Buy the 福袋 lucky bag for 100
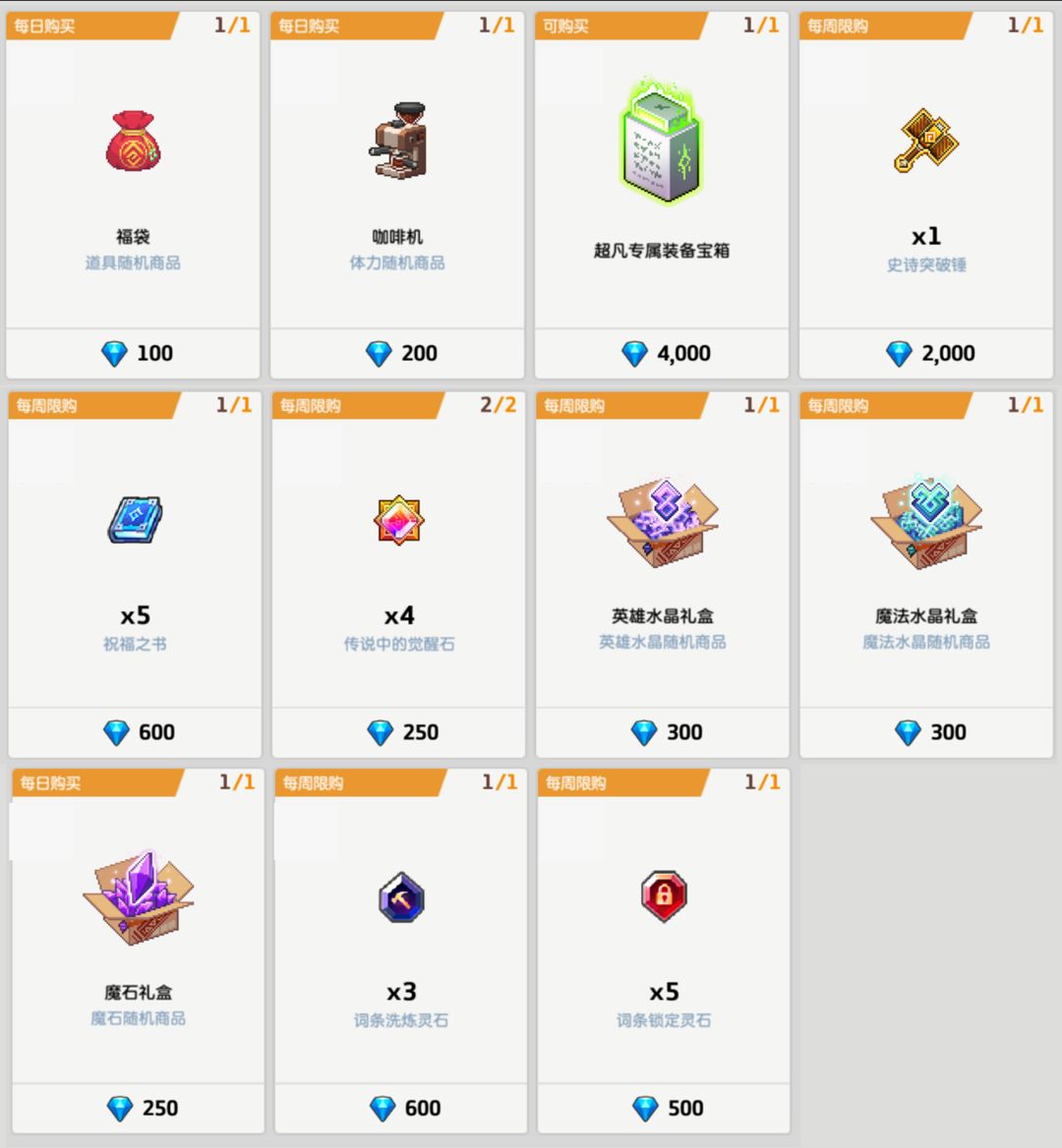 [134, 353]
